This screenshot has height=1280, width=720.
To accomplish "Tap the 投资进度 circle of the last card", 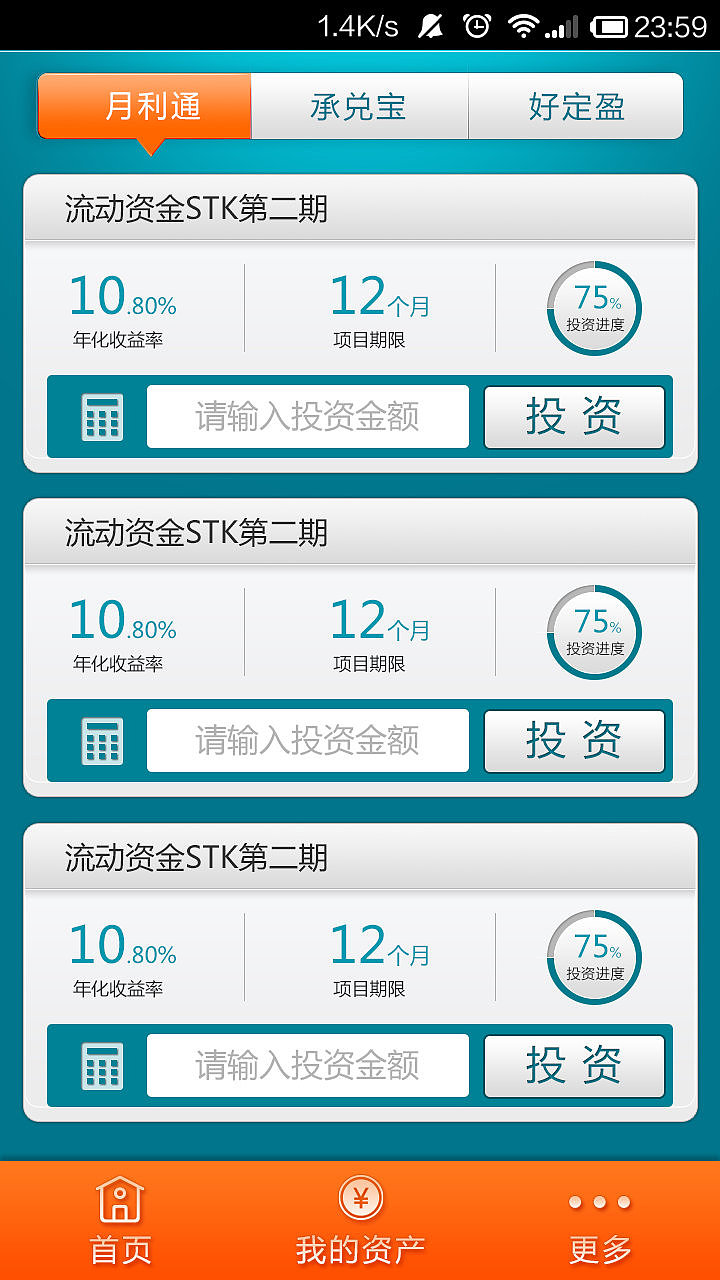I will 594,956.
